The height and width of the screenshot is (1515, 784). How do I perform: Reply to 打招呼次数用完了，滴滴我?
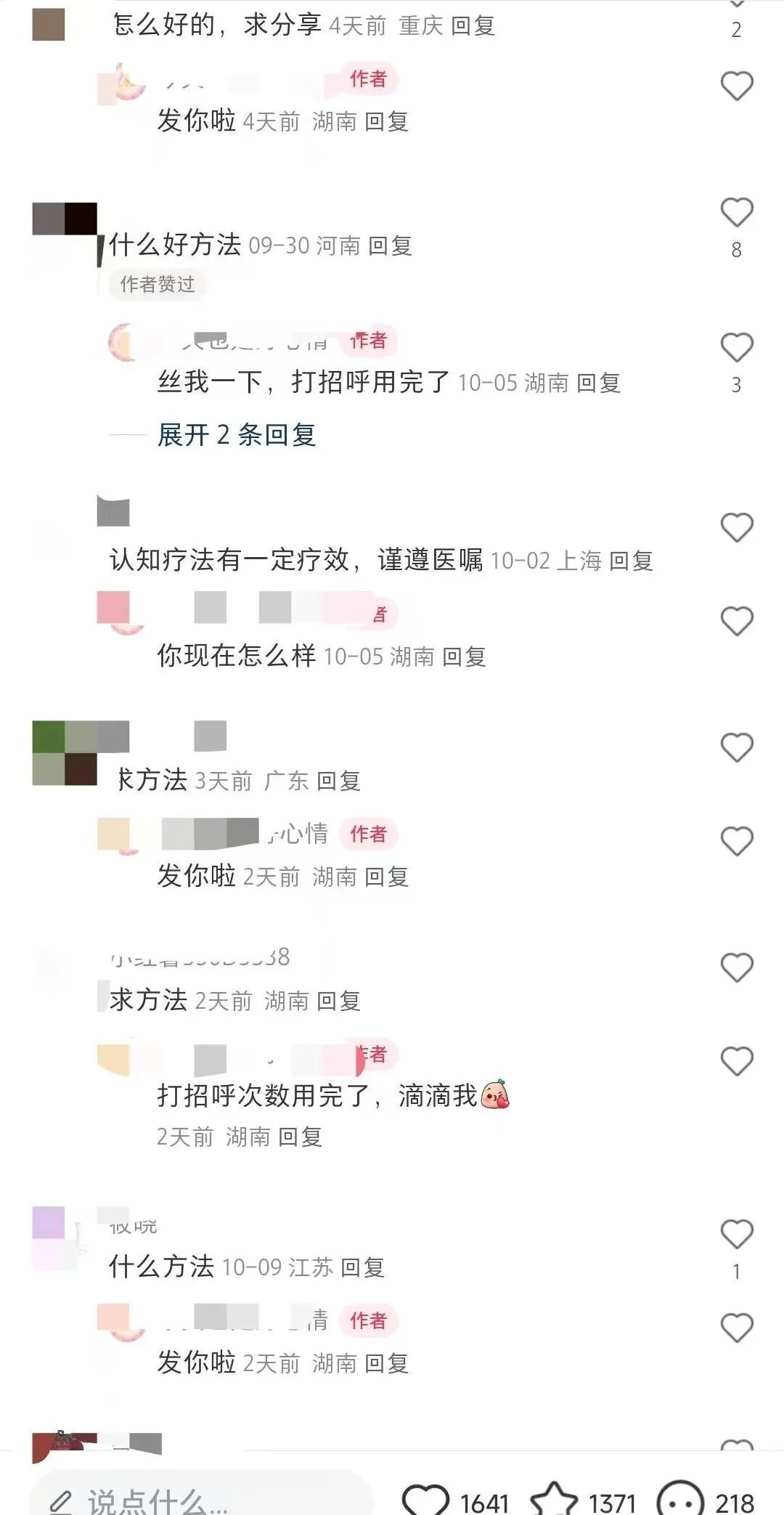click(300, 1137)
